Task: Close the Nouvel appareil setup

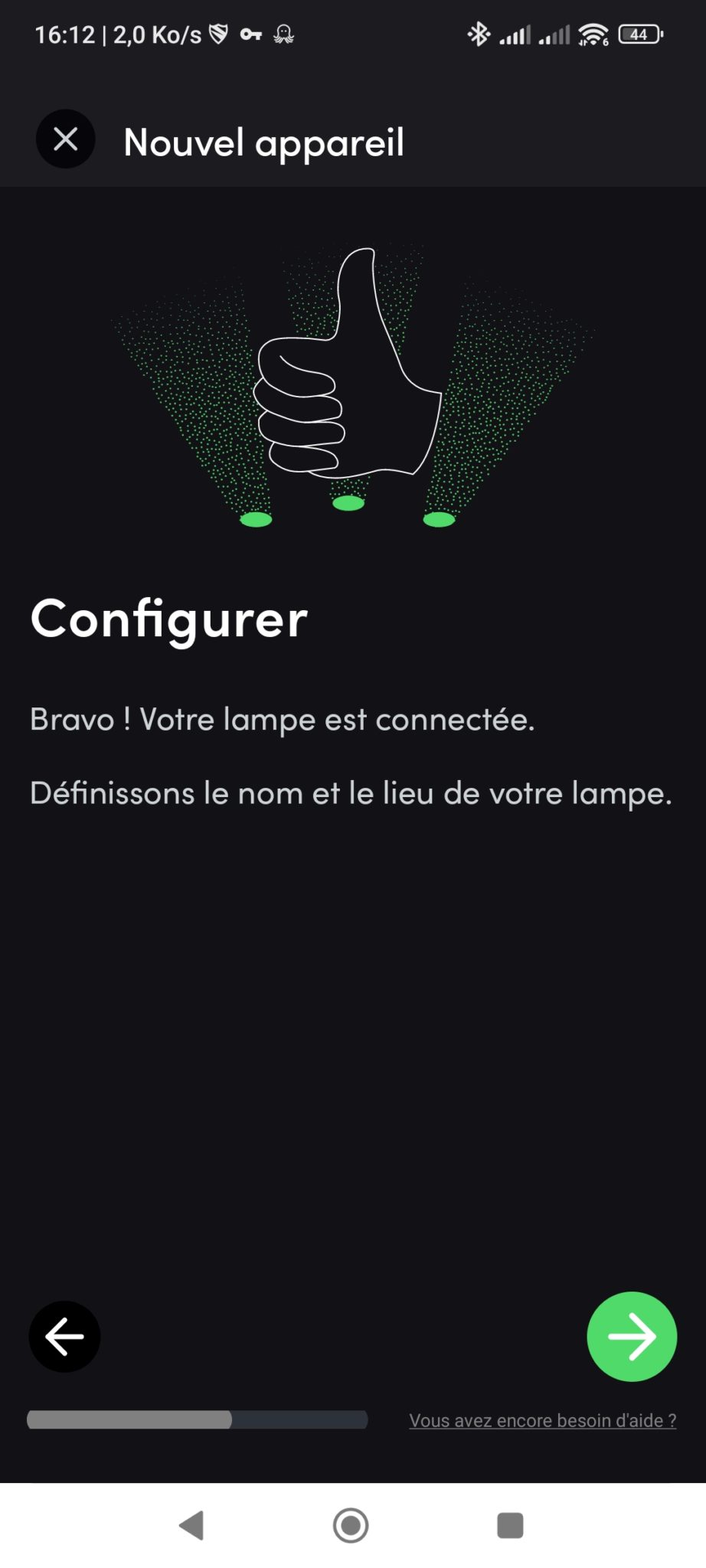Action: coord(66,139)
